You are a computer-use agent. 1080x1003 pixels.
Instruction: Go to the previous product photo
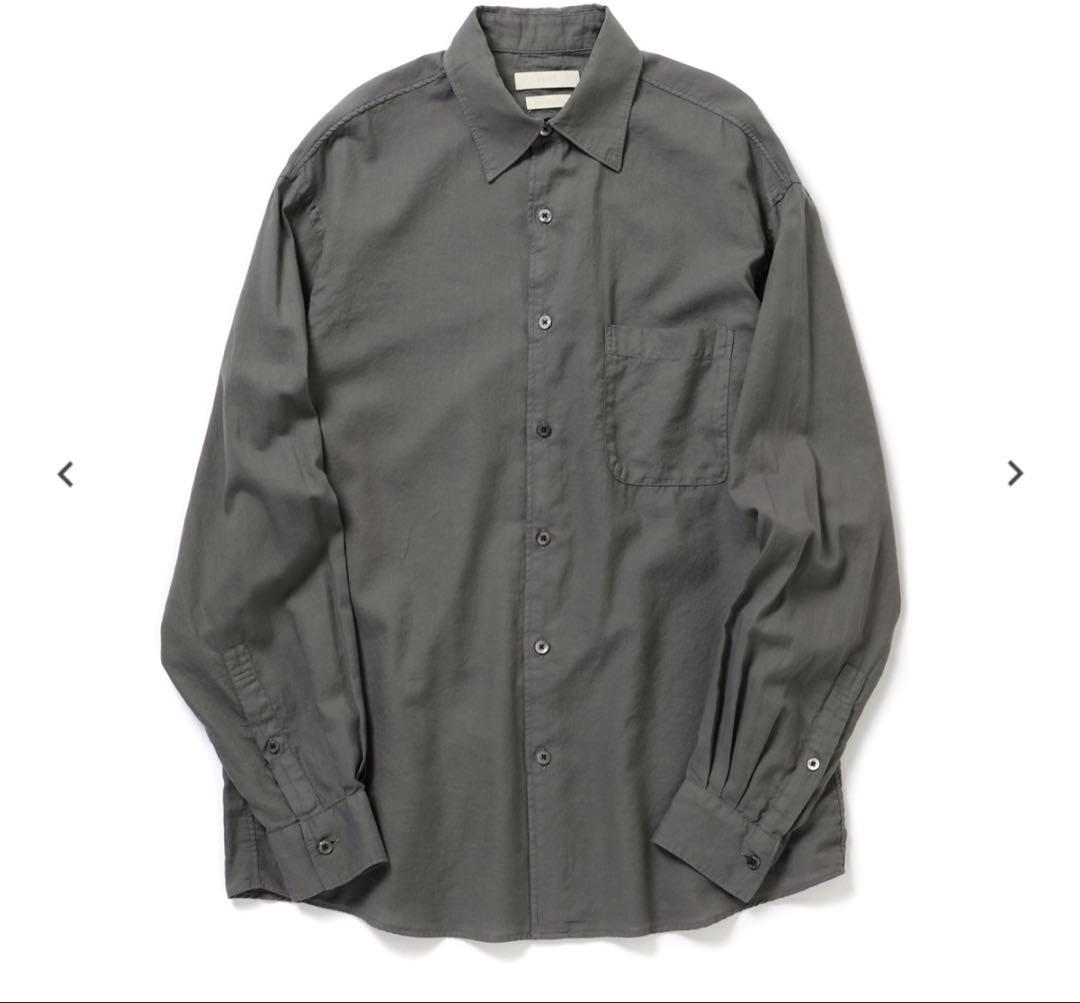click(66, 474)
